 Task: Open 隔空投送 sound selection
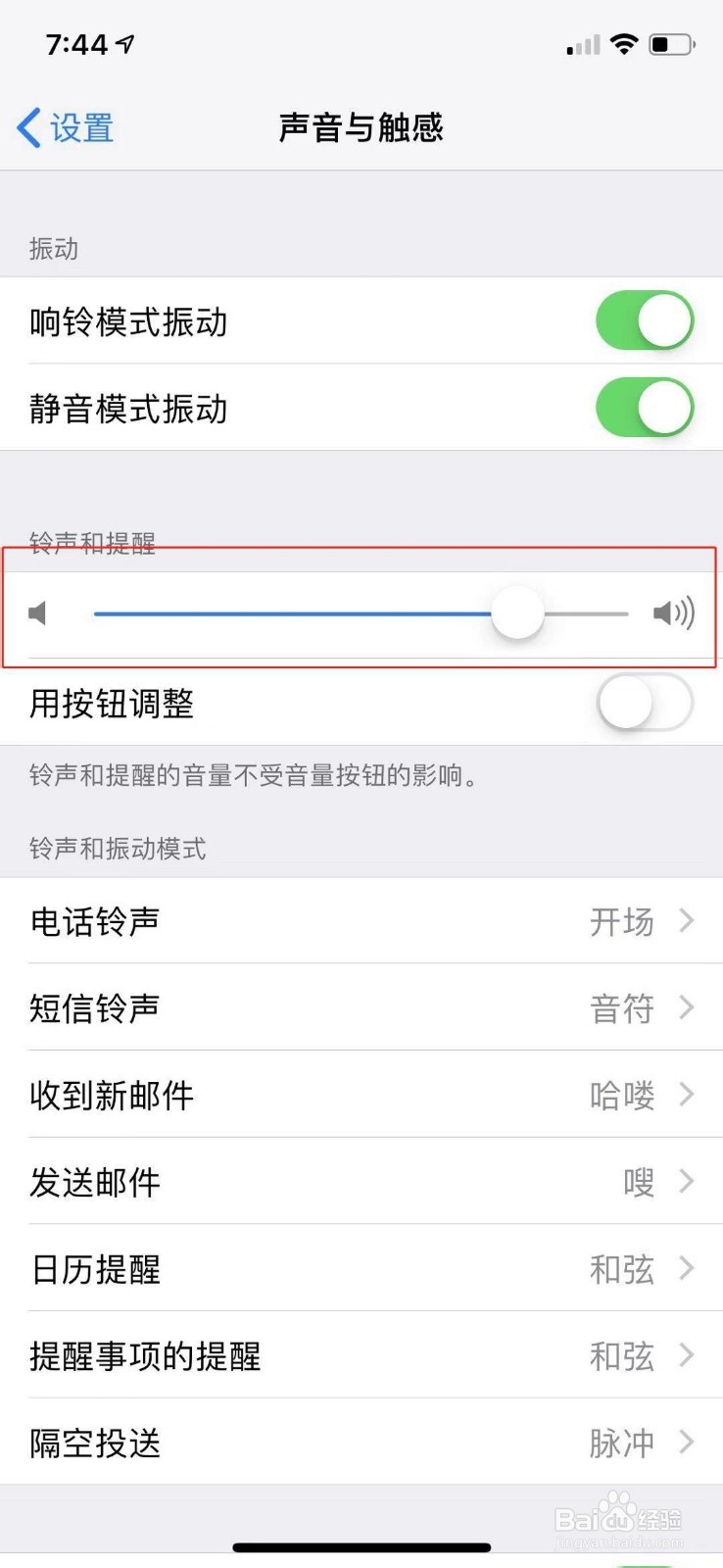[x=686, y=1443]
